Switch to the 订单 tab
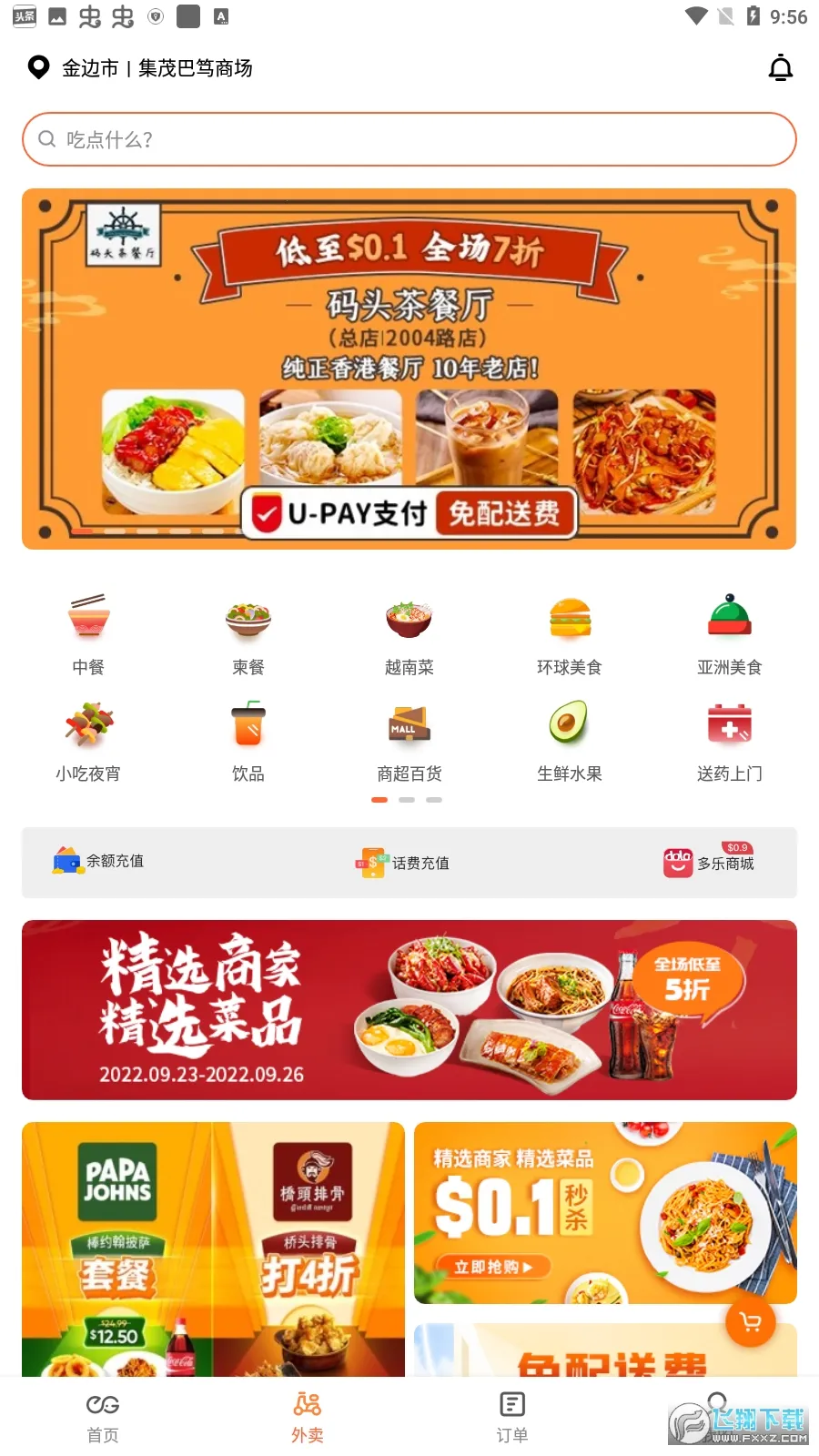The image size is (819, 1456). (x=511, y=1417)
